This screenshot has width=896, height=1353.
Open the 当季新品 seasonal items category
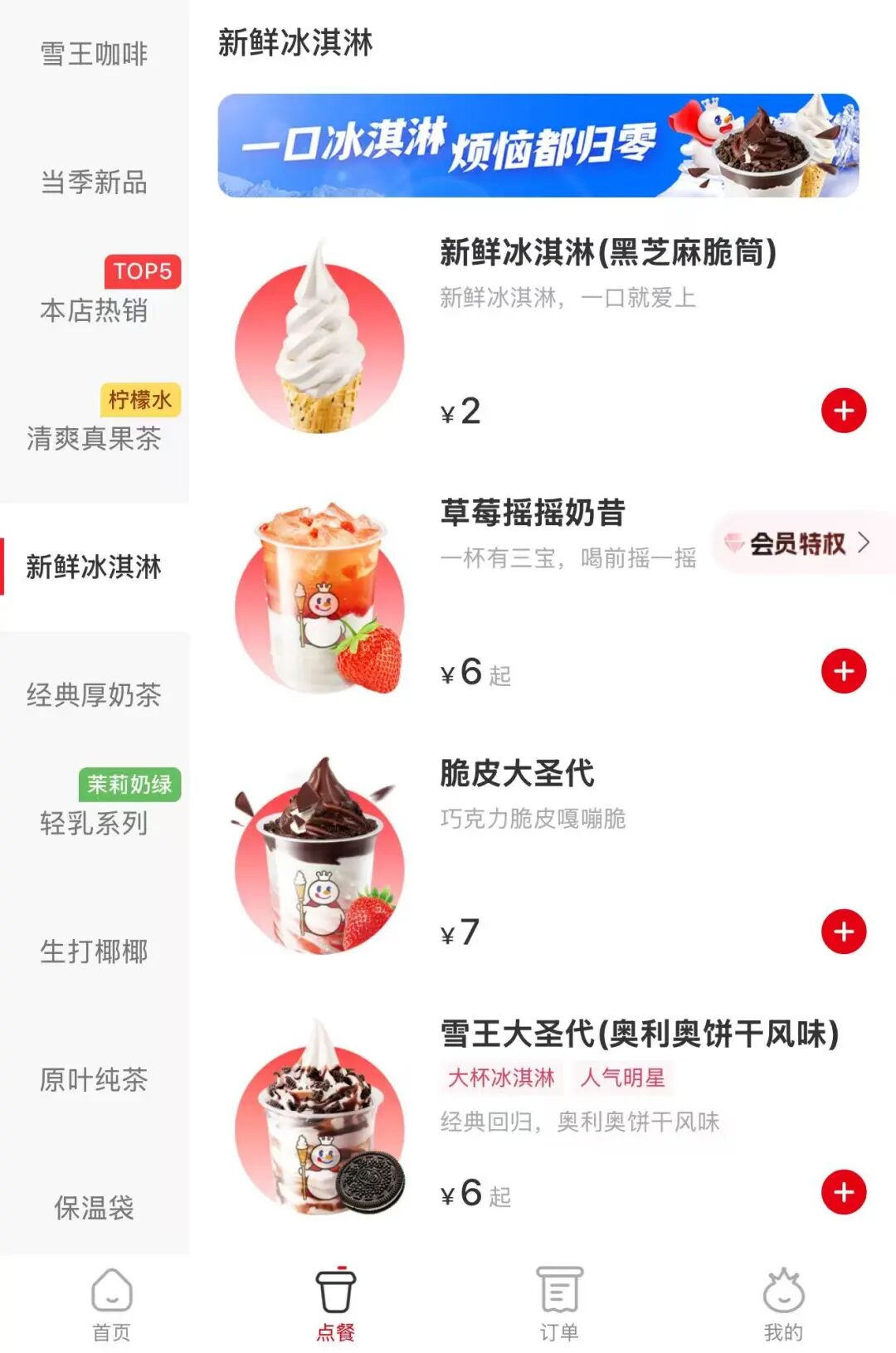point(94,183)
